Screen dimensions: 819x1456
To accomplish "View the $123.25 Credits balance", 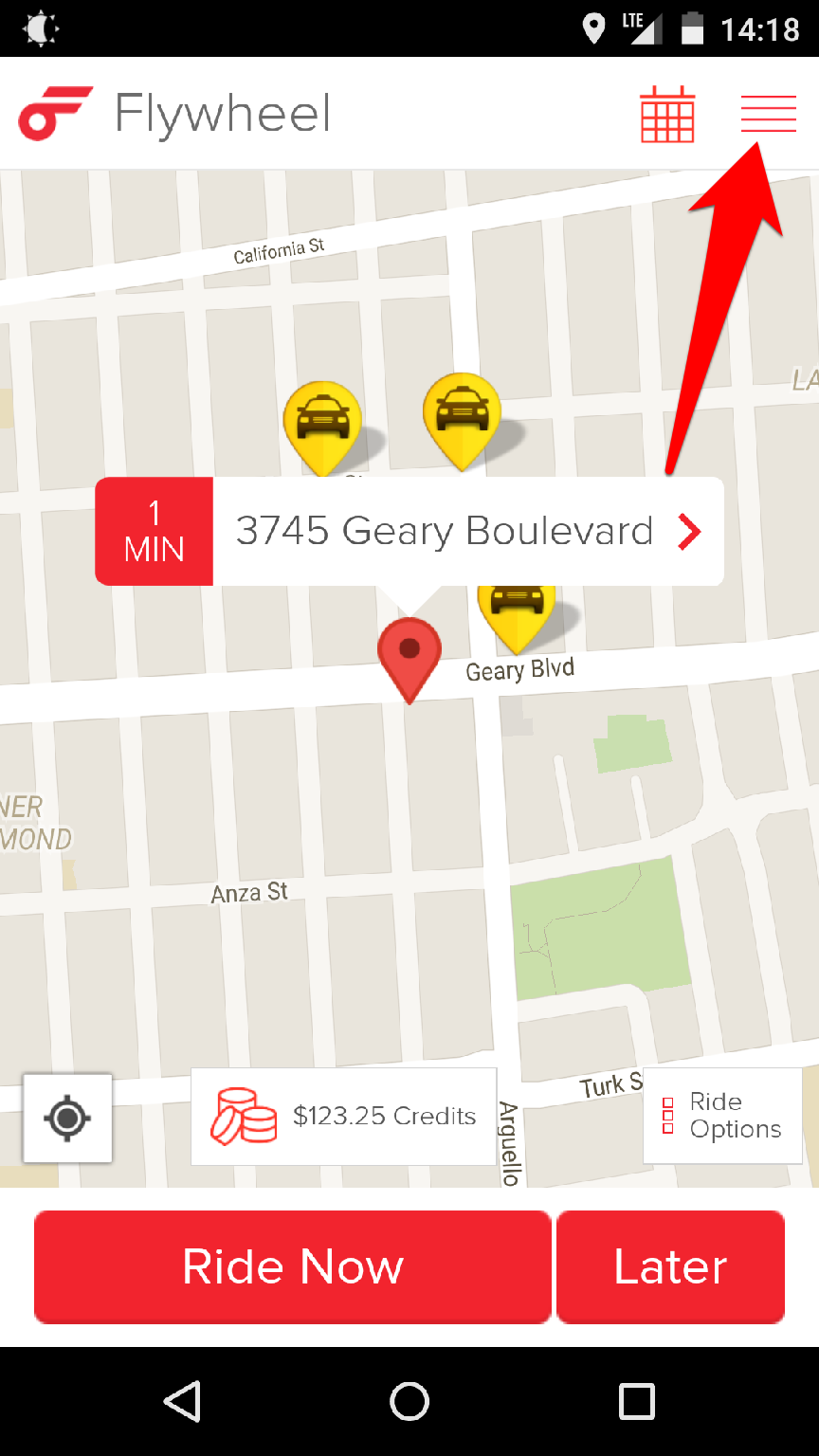I will 343,1116.
